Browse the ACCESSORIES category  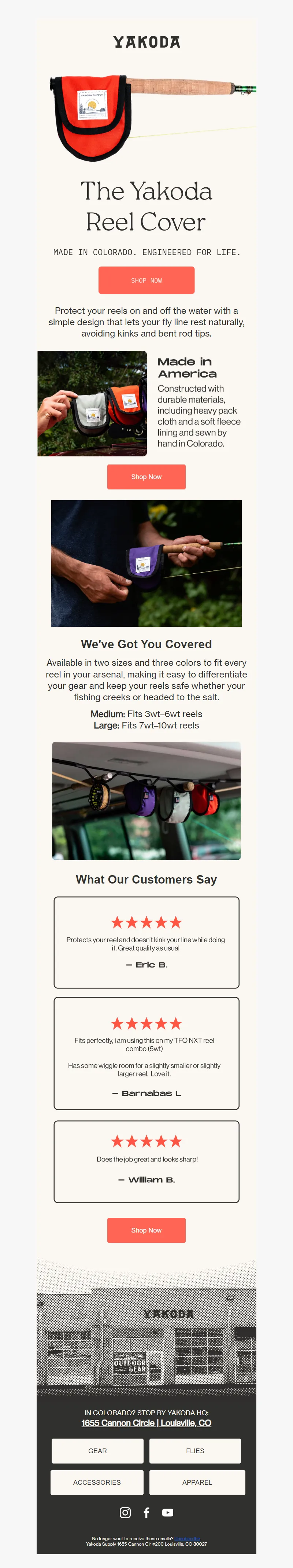pos(97,1482)
